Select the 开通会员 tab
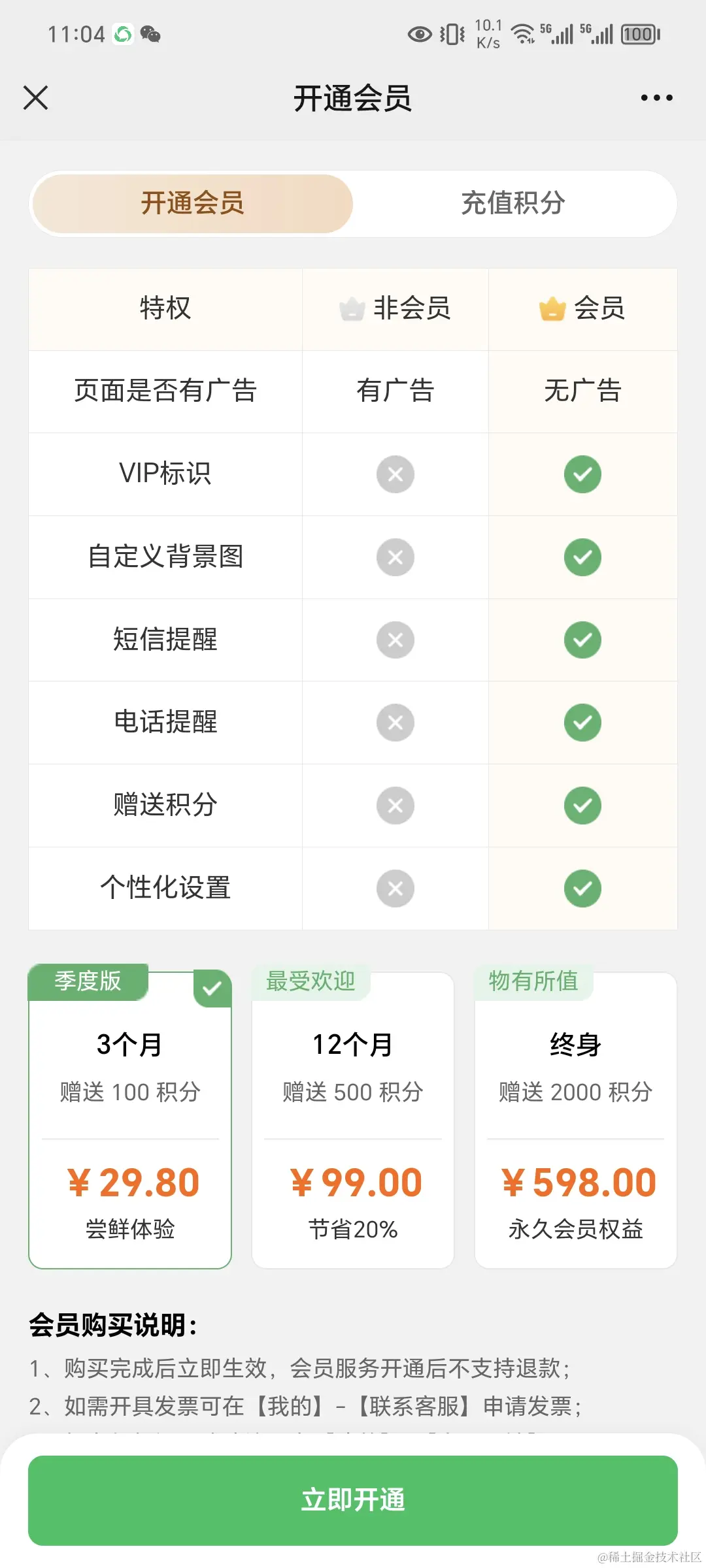The height and width of the screenshot is (1568, 706). pyautogui.click(x=193, y=203)
